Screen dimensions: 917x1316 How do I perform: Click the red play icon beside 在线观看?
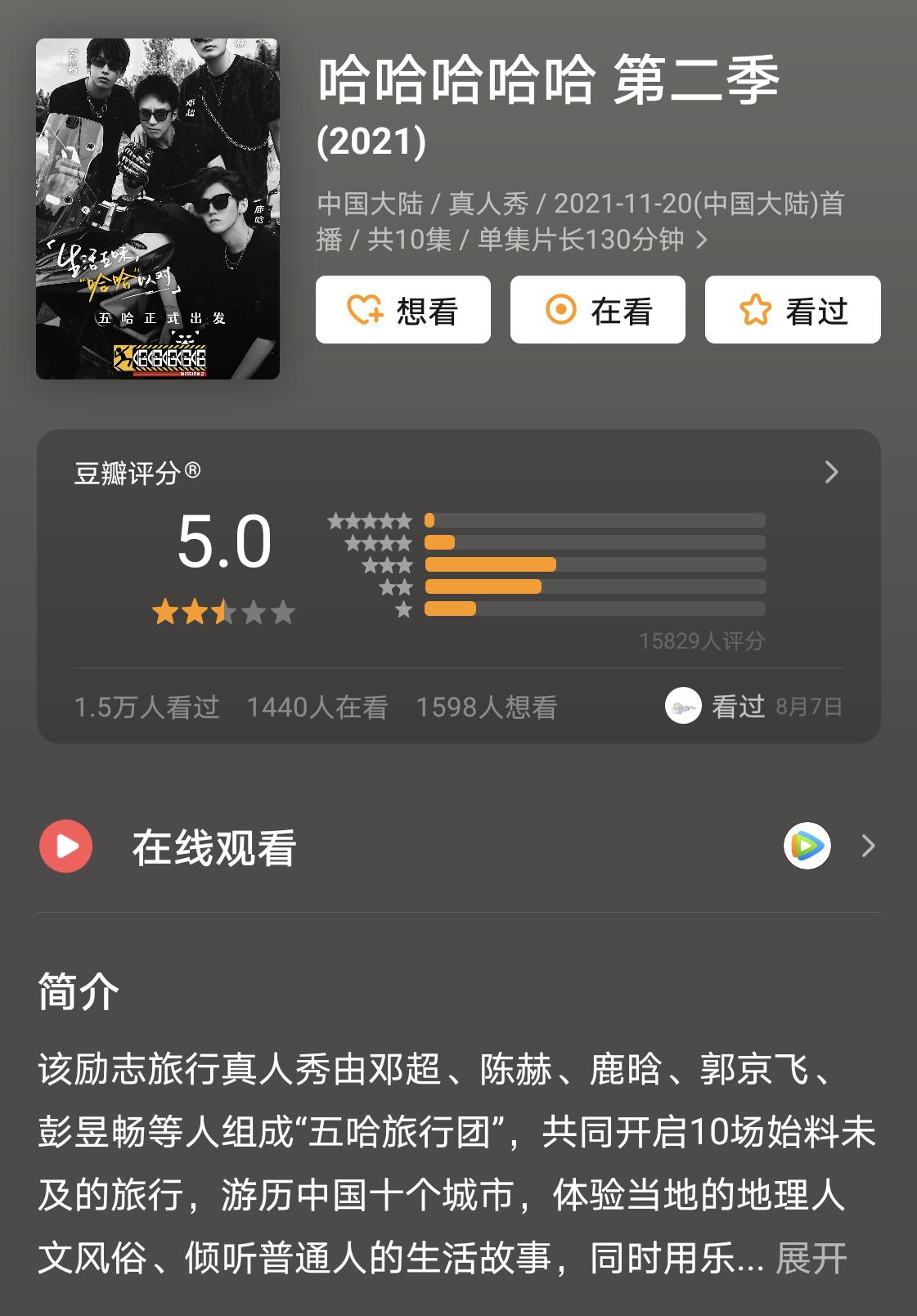pyautogui.click(x=65, y=847)
